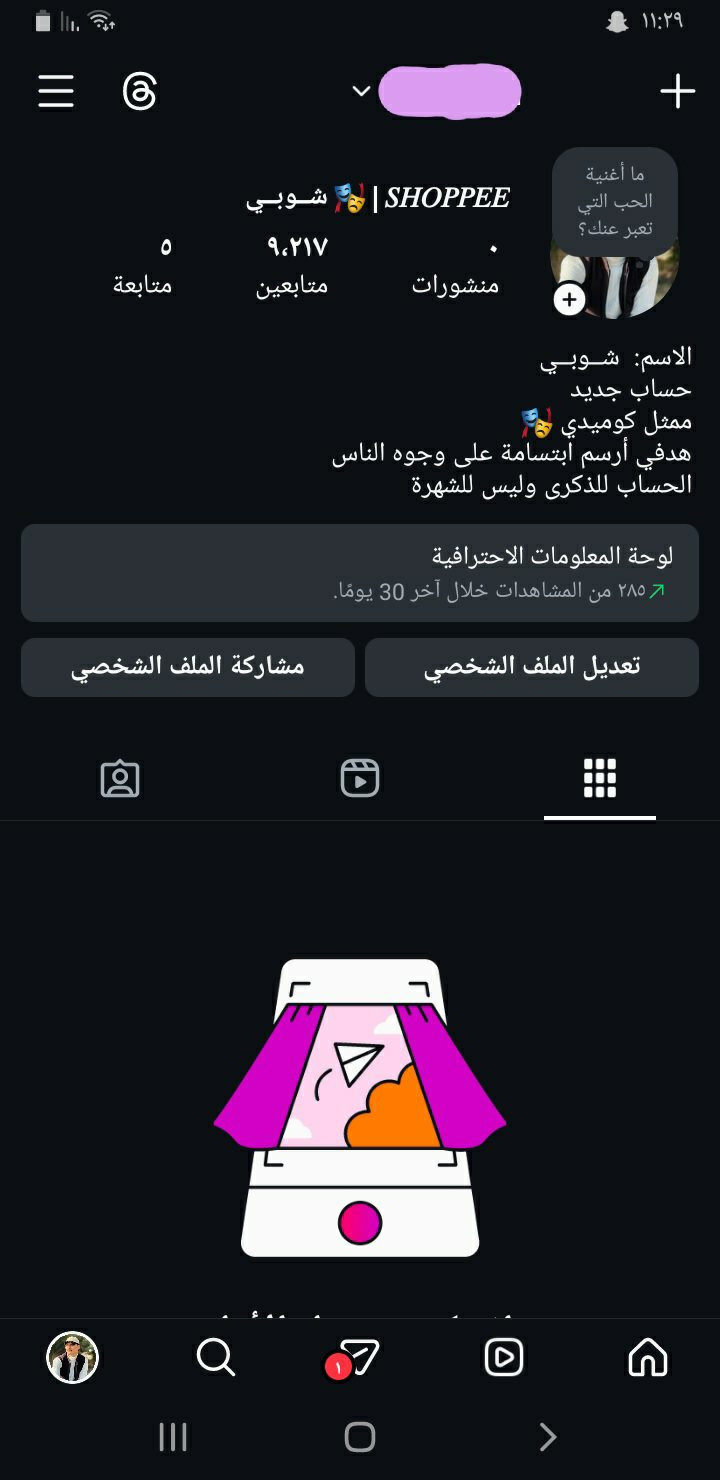Viewport: 720px width, 1480px height.
Task: Add a story with profile picture plus badge
Action: click(x=570, y=298)
